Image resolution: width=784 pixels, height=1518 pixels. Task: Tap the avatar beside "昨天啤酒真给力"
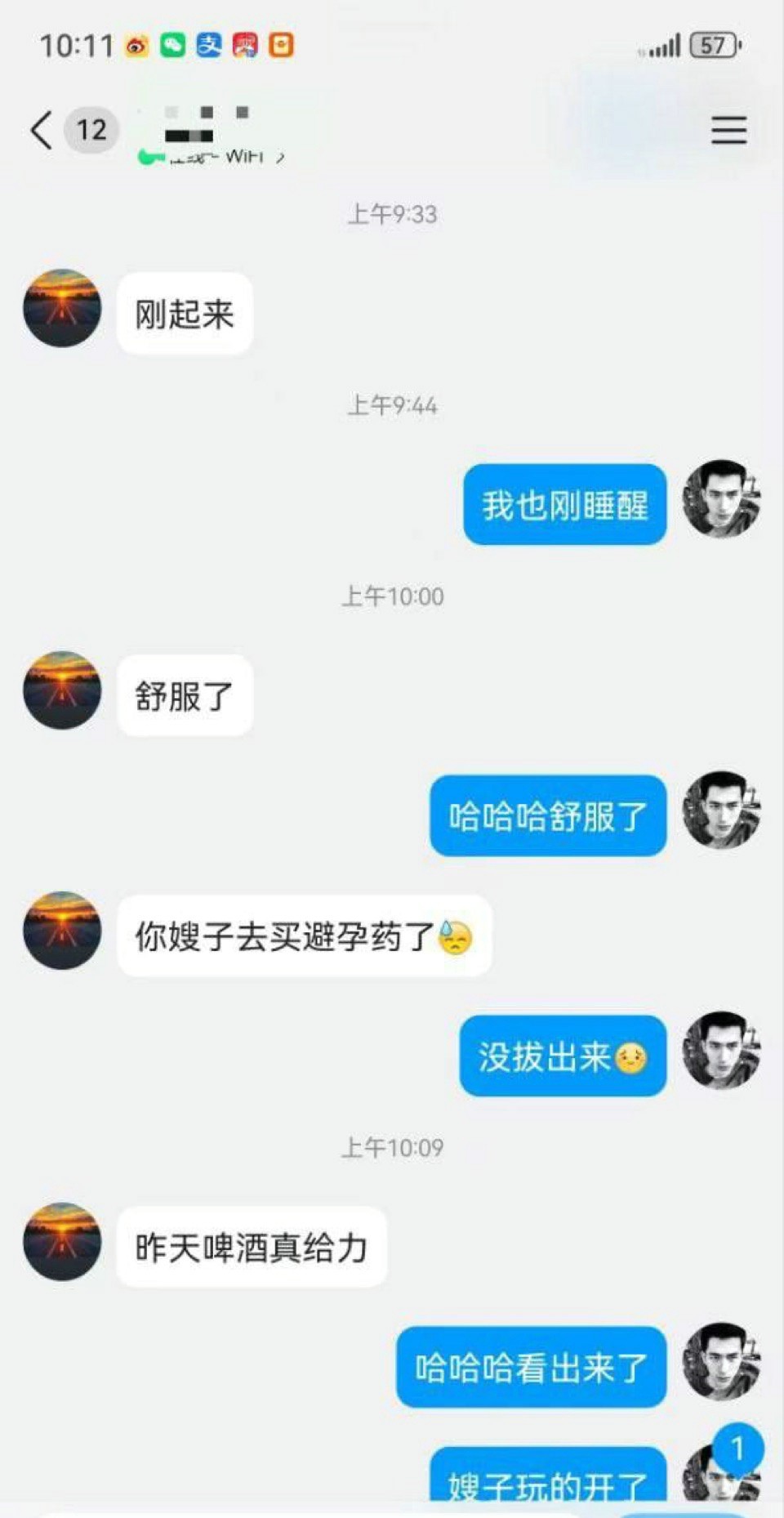[x=62, y=1241]
